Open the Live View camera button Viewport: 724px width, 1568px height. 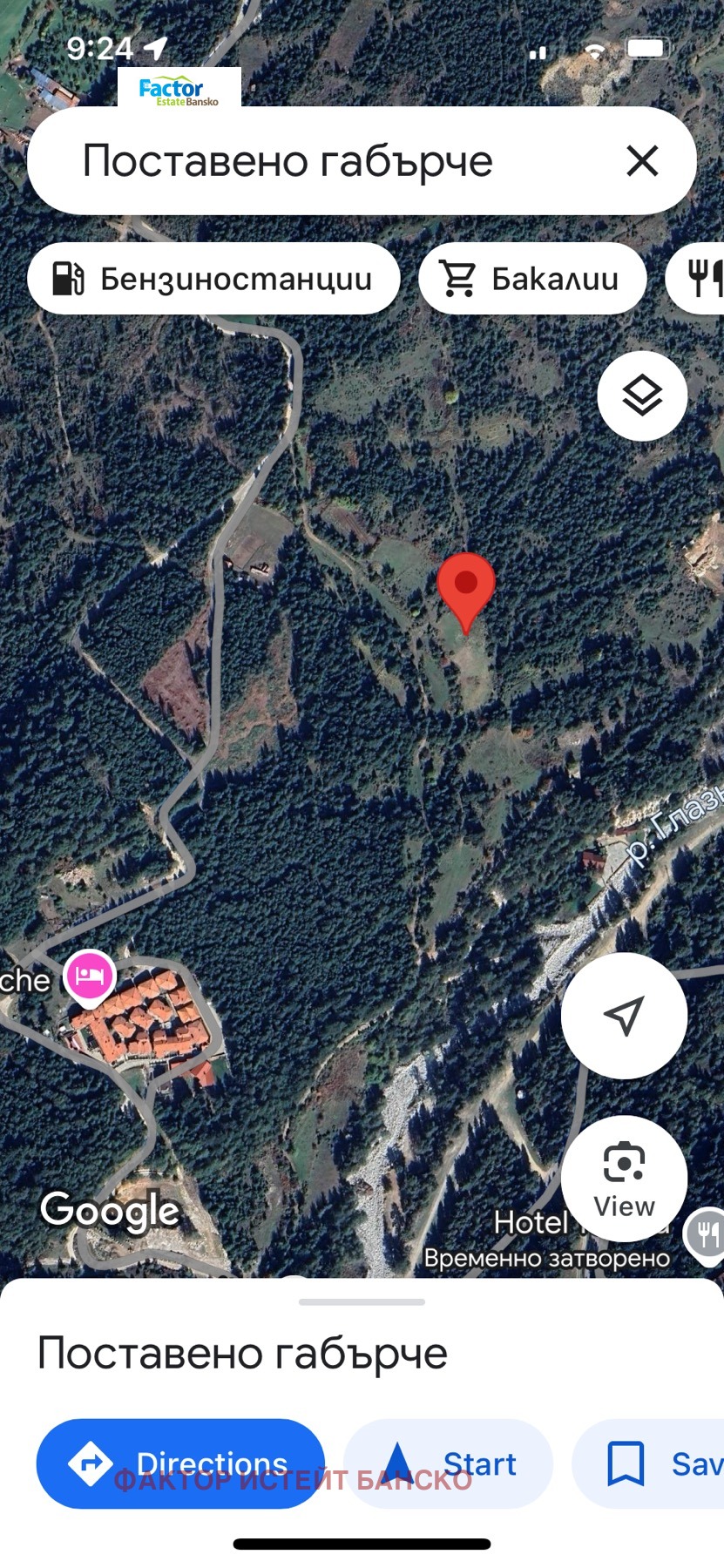pyautogui.click(x=624, y=1179)
